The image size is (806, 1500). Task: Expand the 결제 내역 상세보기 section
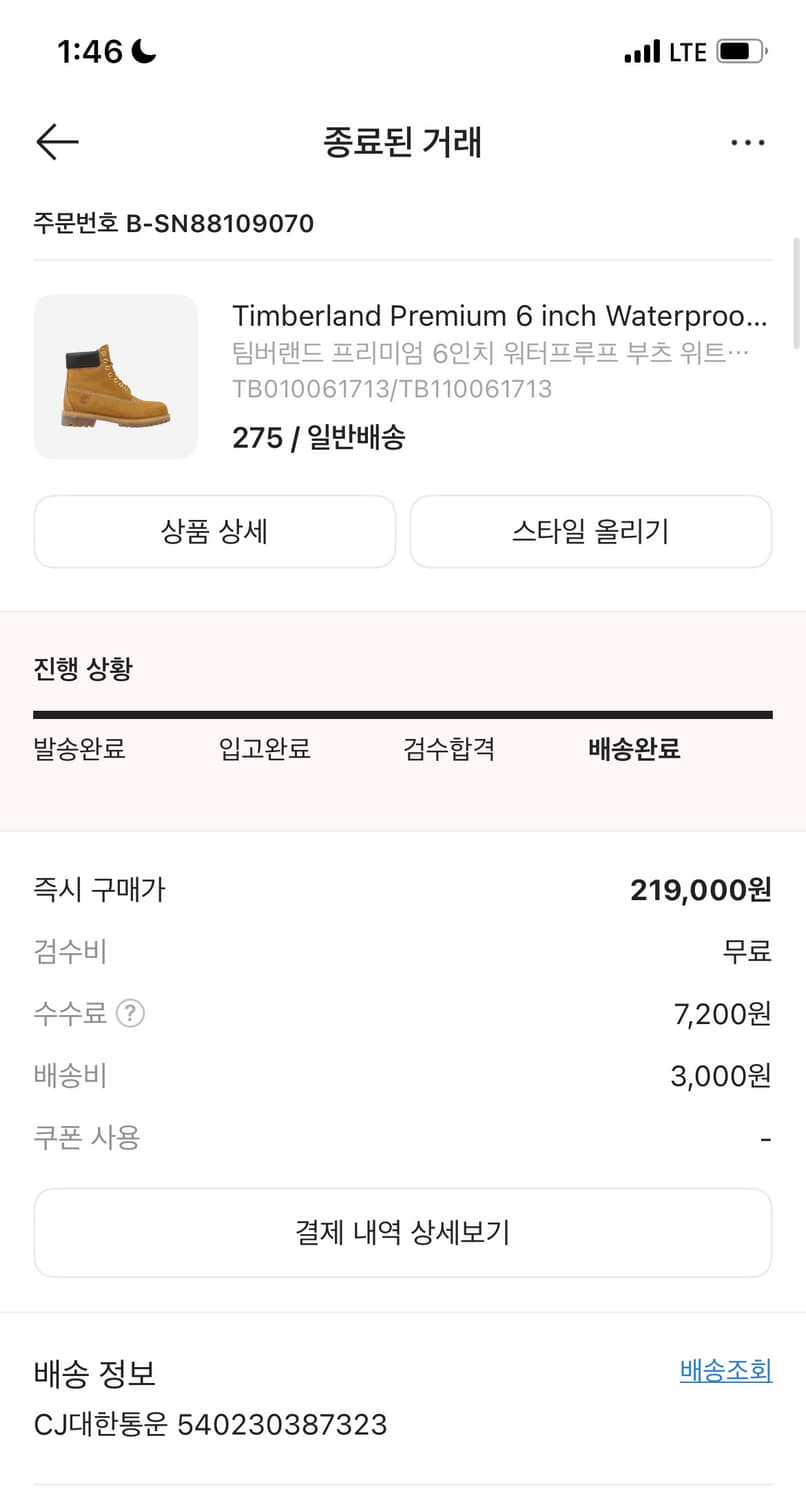pos(403,1232)
